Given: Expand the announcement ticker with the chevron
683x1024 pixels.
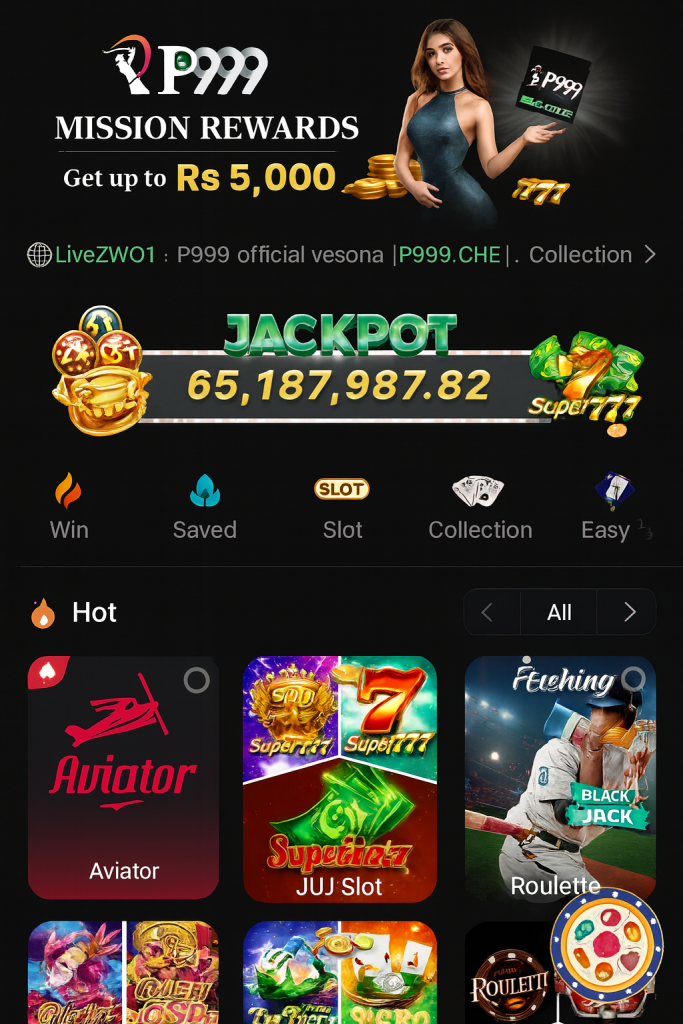Looking at the screenshot, I should click(651, 255).
